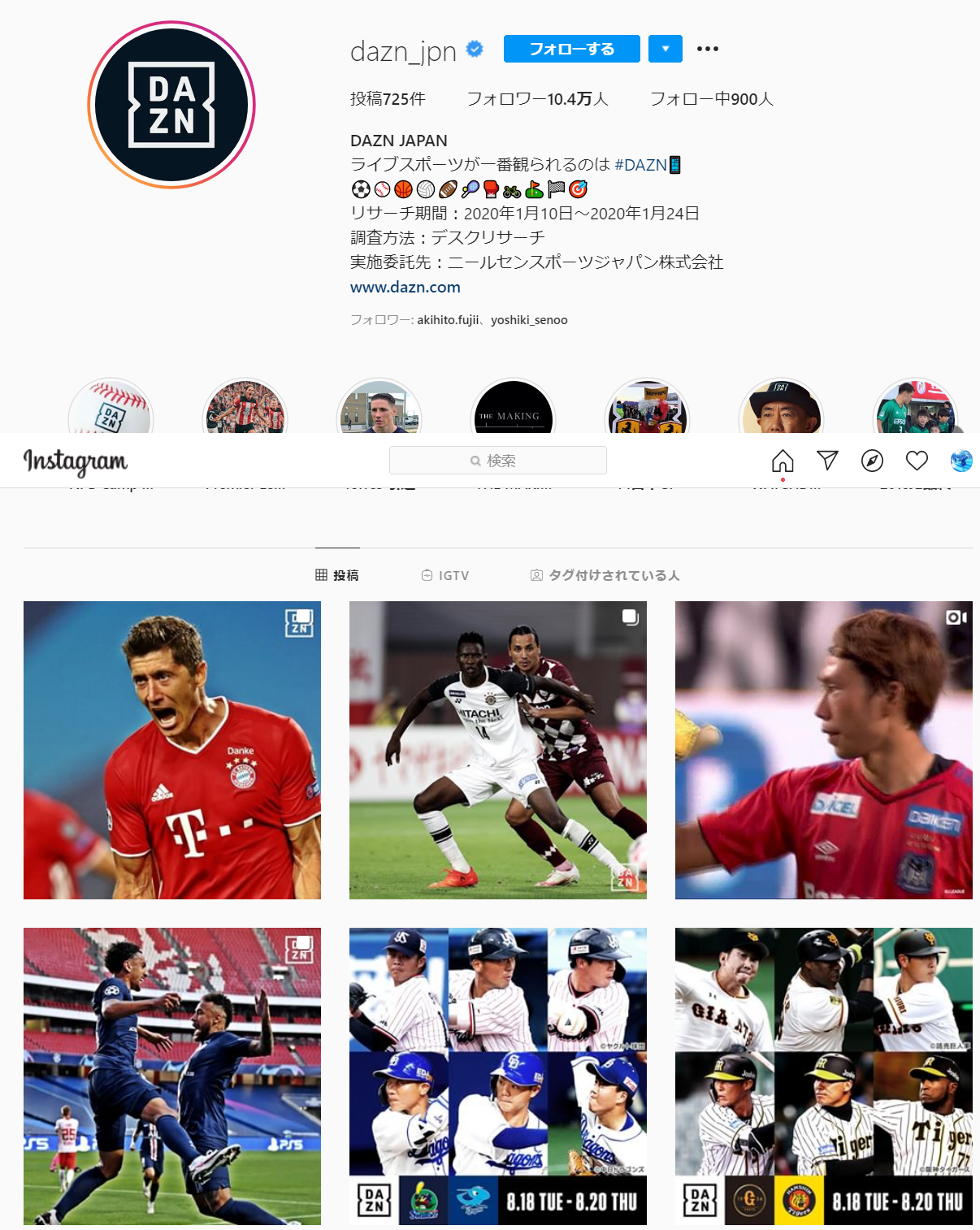This screenshot has width=980, height=1230.
Task: Open the HITACHI jersey soccer match post
Action: point(497,750)
